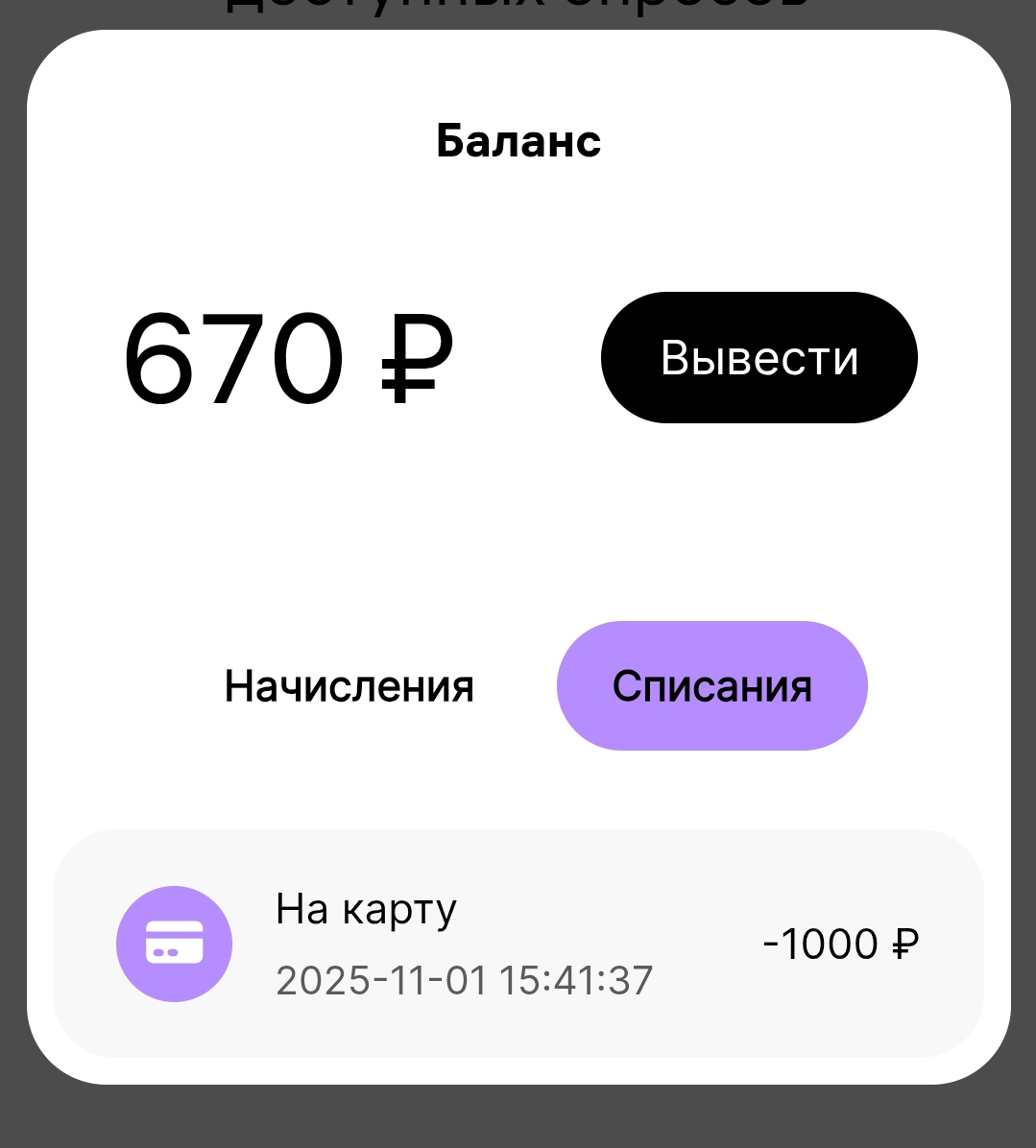Switch to the Начисления tab
1036x1148 pixels.
[x=349, y=686]
